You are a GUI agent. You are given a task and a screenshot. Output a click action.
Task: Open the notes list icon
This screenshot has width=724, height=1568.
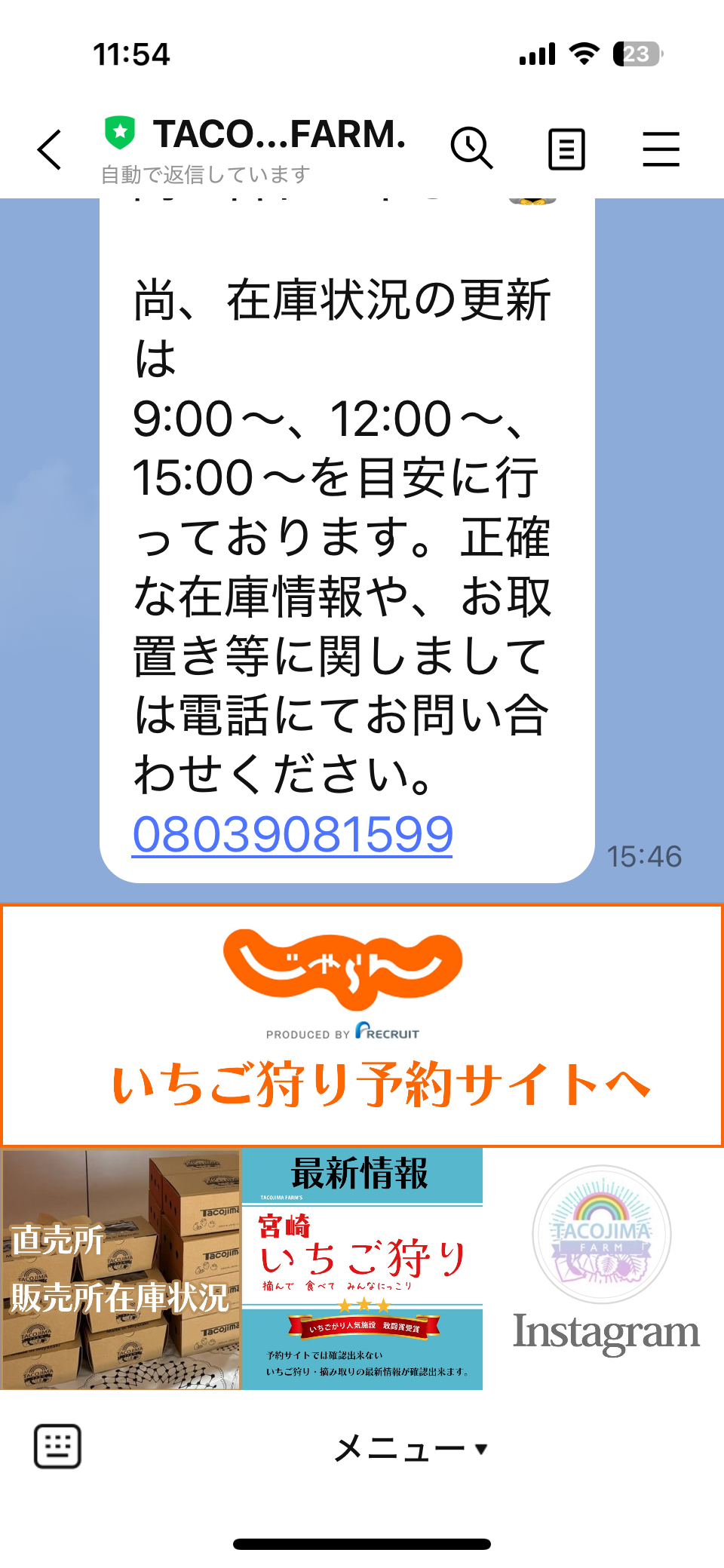pyautogui.click(x=566, y=149)
